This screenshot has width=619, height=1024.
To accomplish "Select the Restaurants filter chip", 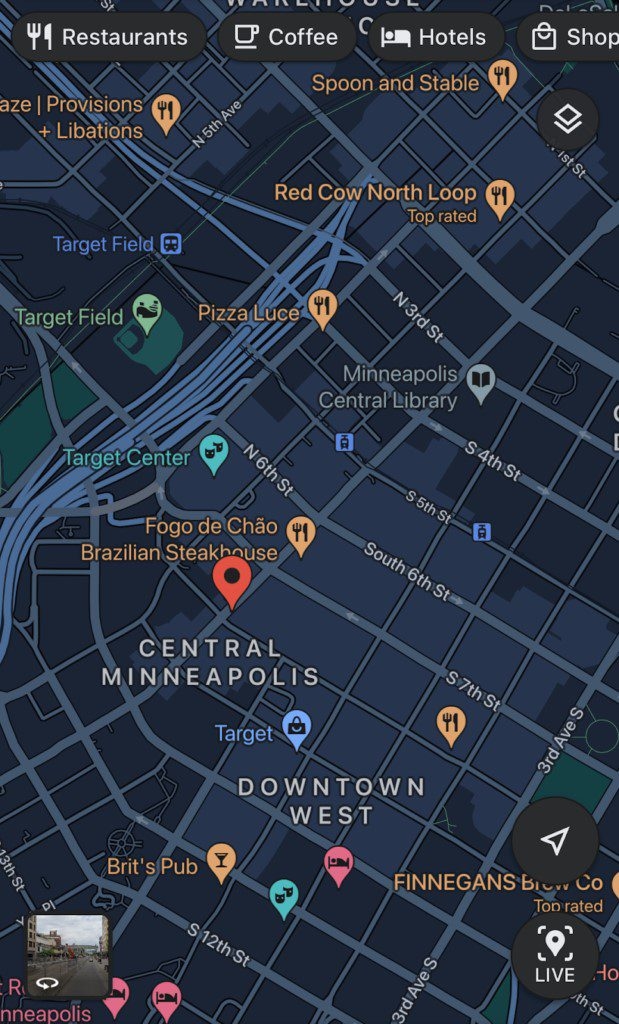I will tap(108, 38).
